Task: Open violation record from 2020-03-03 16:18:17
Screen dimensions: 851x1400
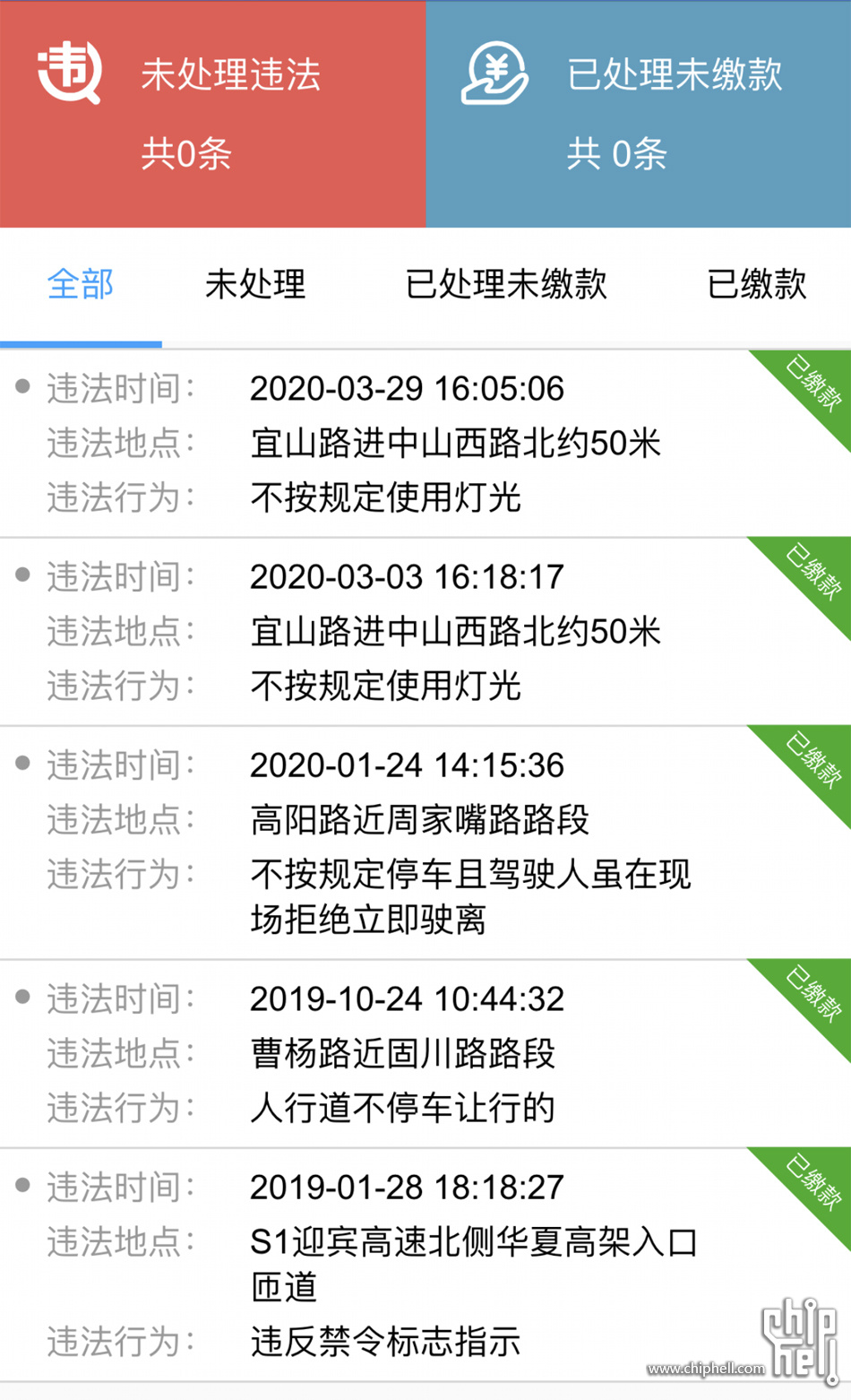Action: pyautogui.click(x=425, y=632)
